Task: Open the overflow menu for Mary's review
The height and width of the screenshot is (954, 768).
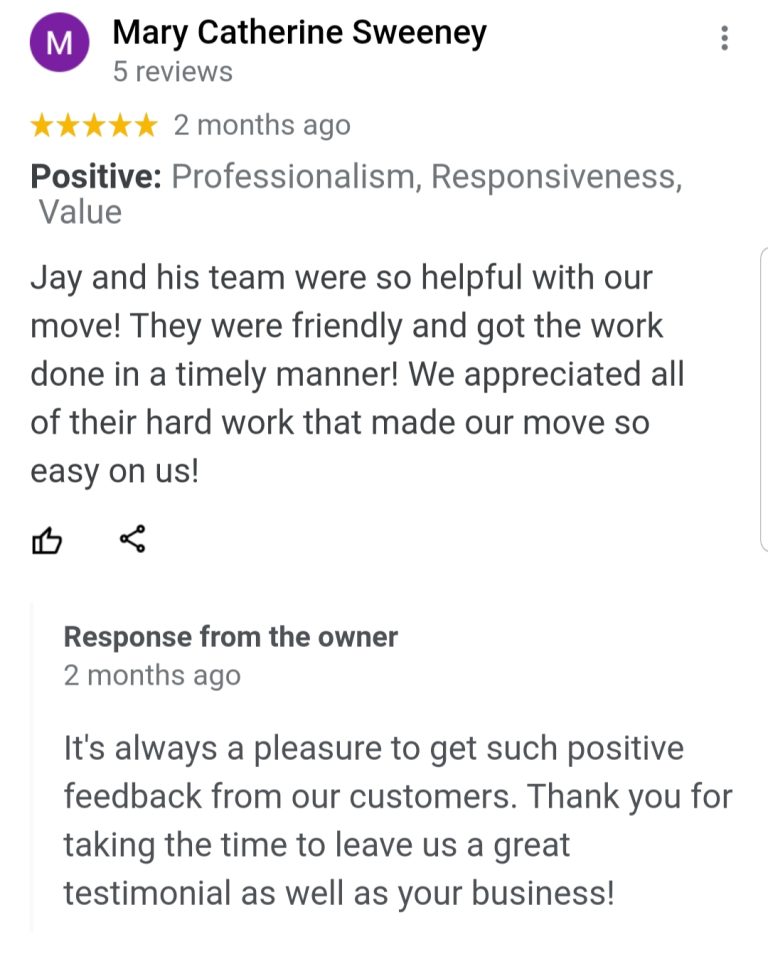Action: 724,39
